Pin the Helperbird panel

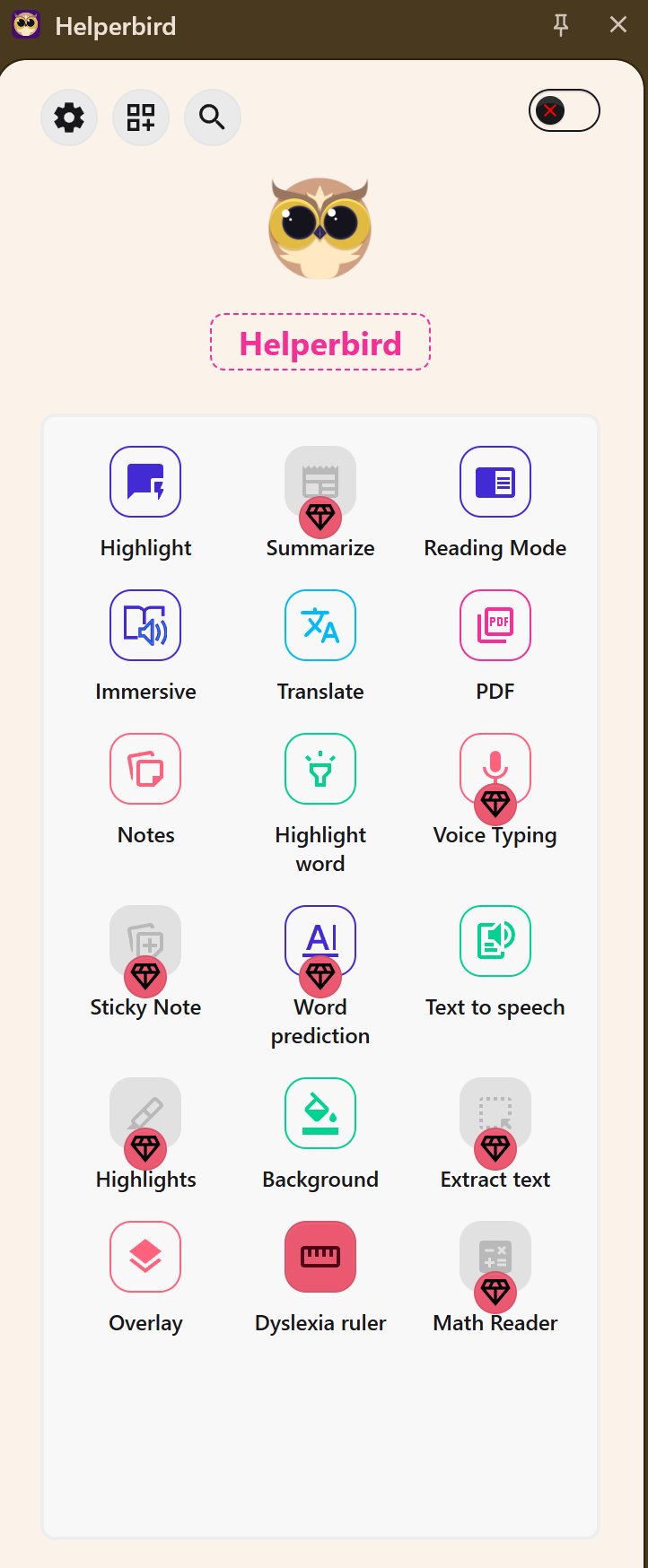[561, 25]
